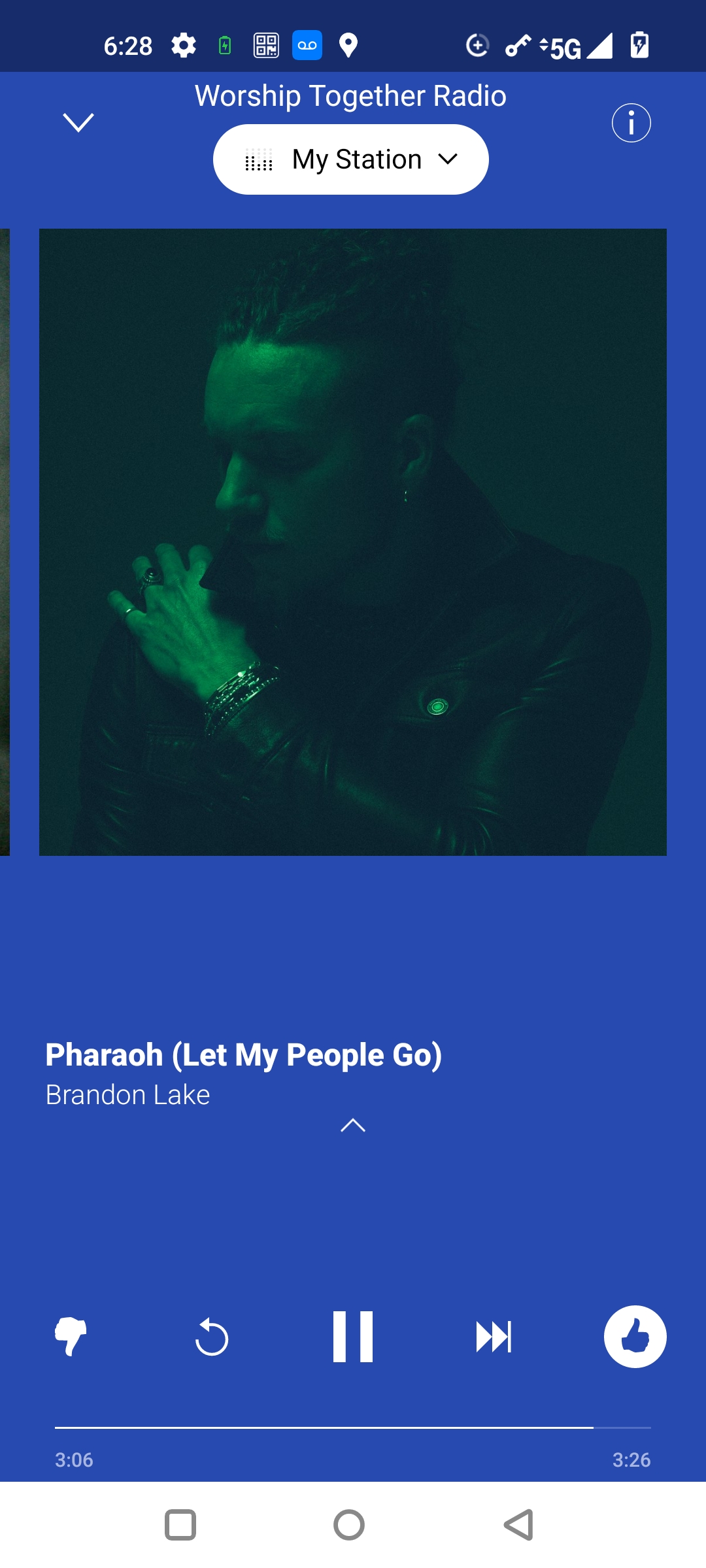The height and width of the screenshot is (1568, 706).
Task: Go back using system back button
Action: click(x=519, y=1525)
